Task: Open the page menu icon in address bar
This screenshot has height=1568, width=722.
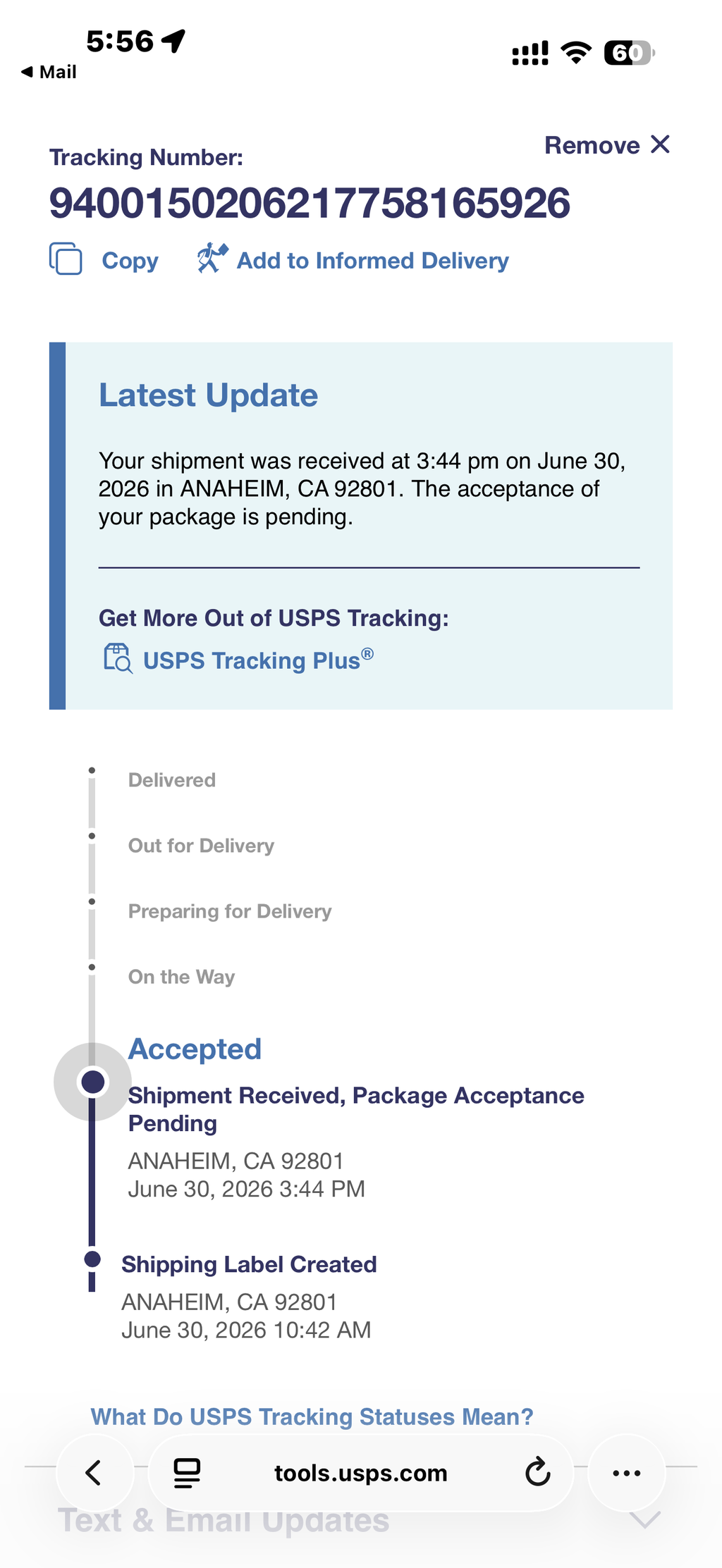Action: [187, 1473]
